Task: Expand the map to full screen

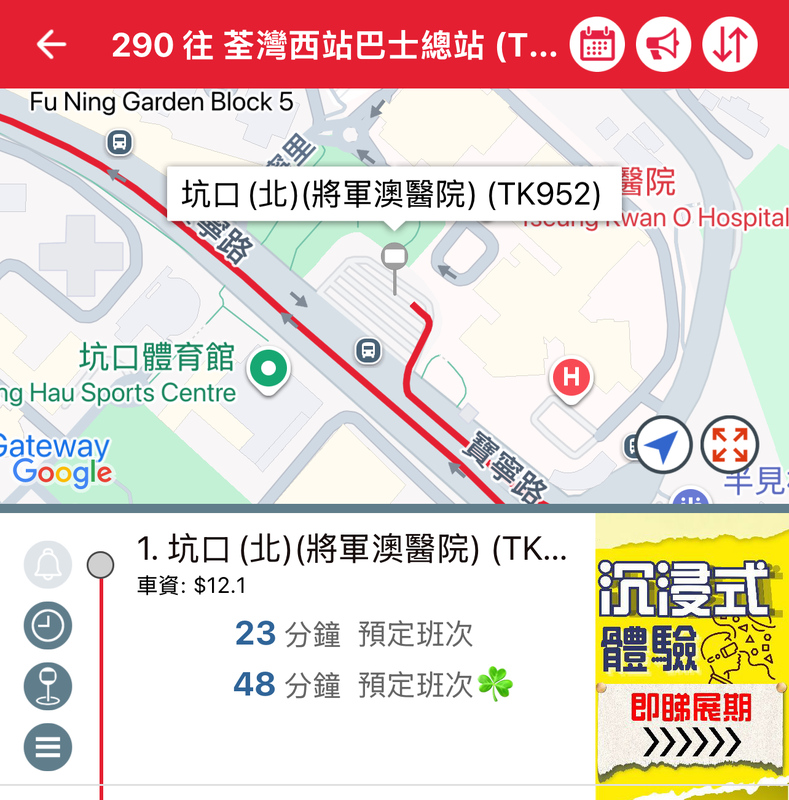Action: click(x=730, y=444)
